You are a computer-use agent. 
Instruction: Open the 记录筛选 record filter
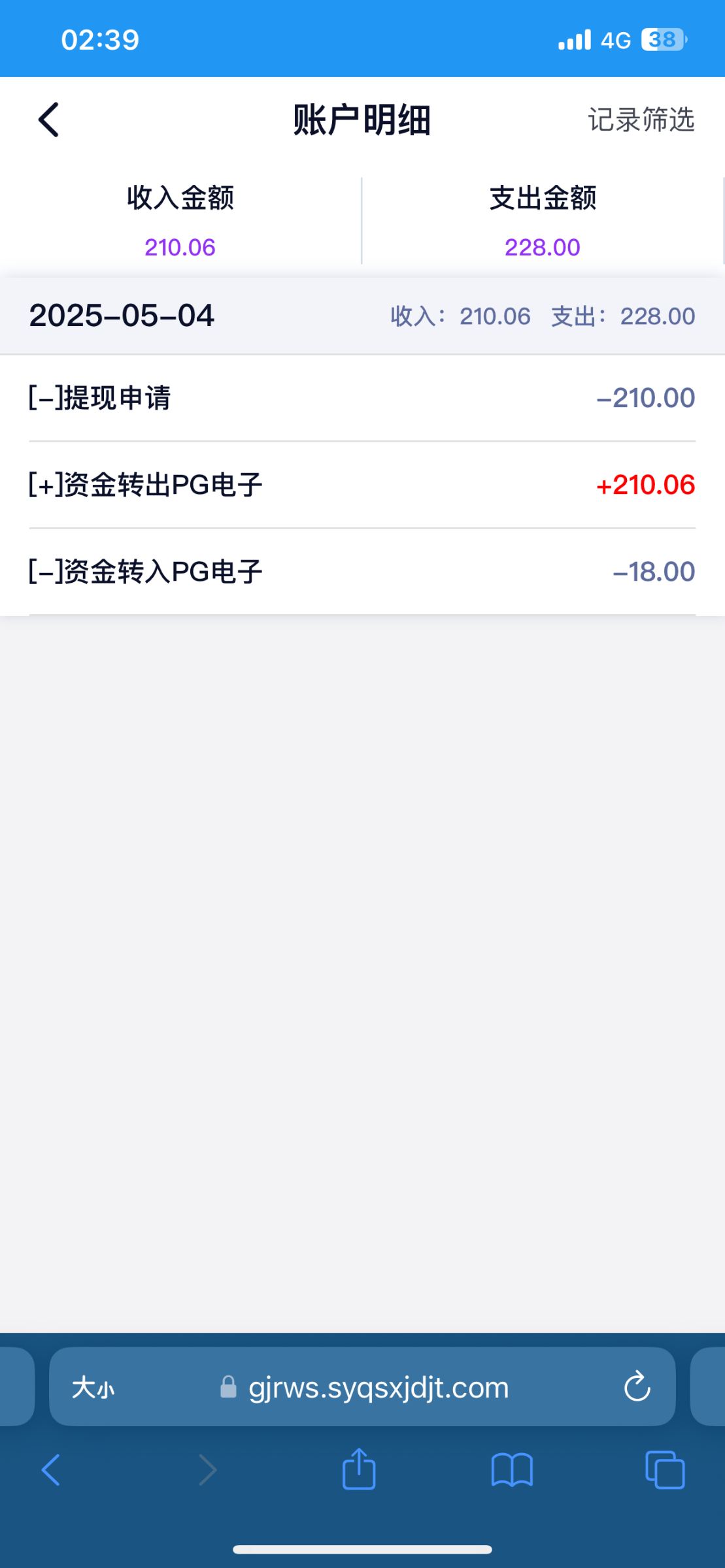pyautogui.click(x=641, y=120)
